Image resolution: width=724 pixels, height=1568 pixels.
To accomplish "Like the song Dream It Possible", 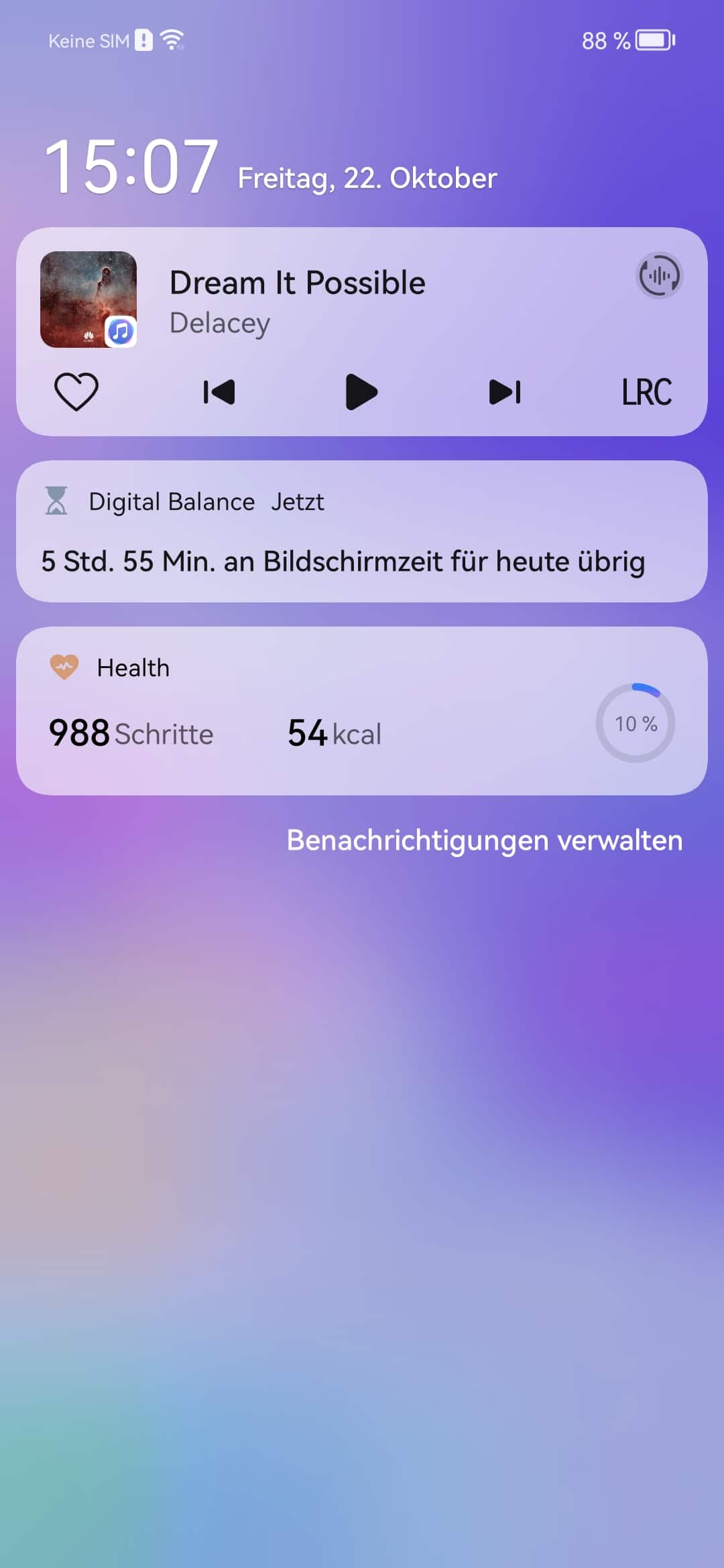I will 76,392.
